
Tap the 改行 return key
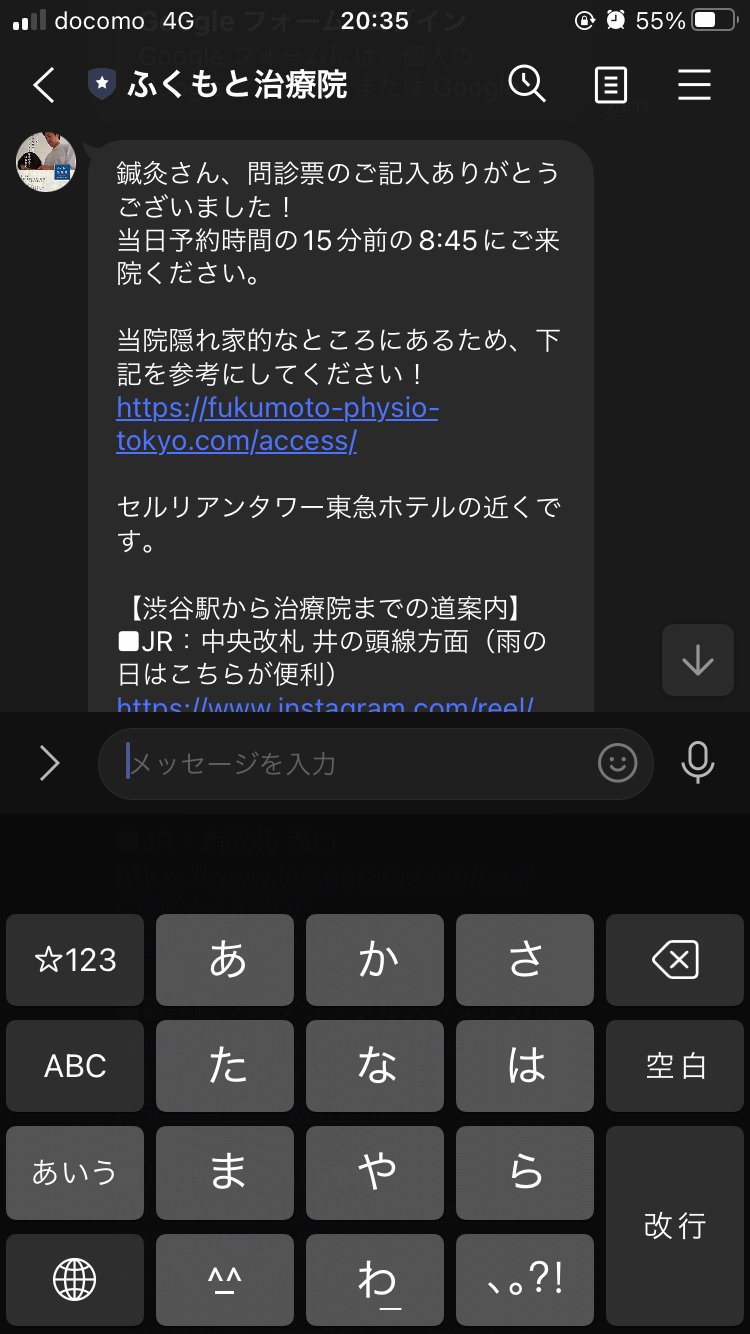tap(675, 1225)
